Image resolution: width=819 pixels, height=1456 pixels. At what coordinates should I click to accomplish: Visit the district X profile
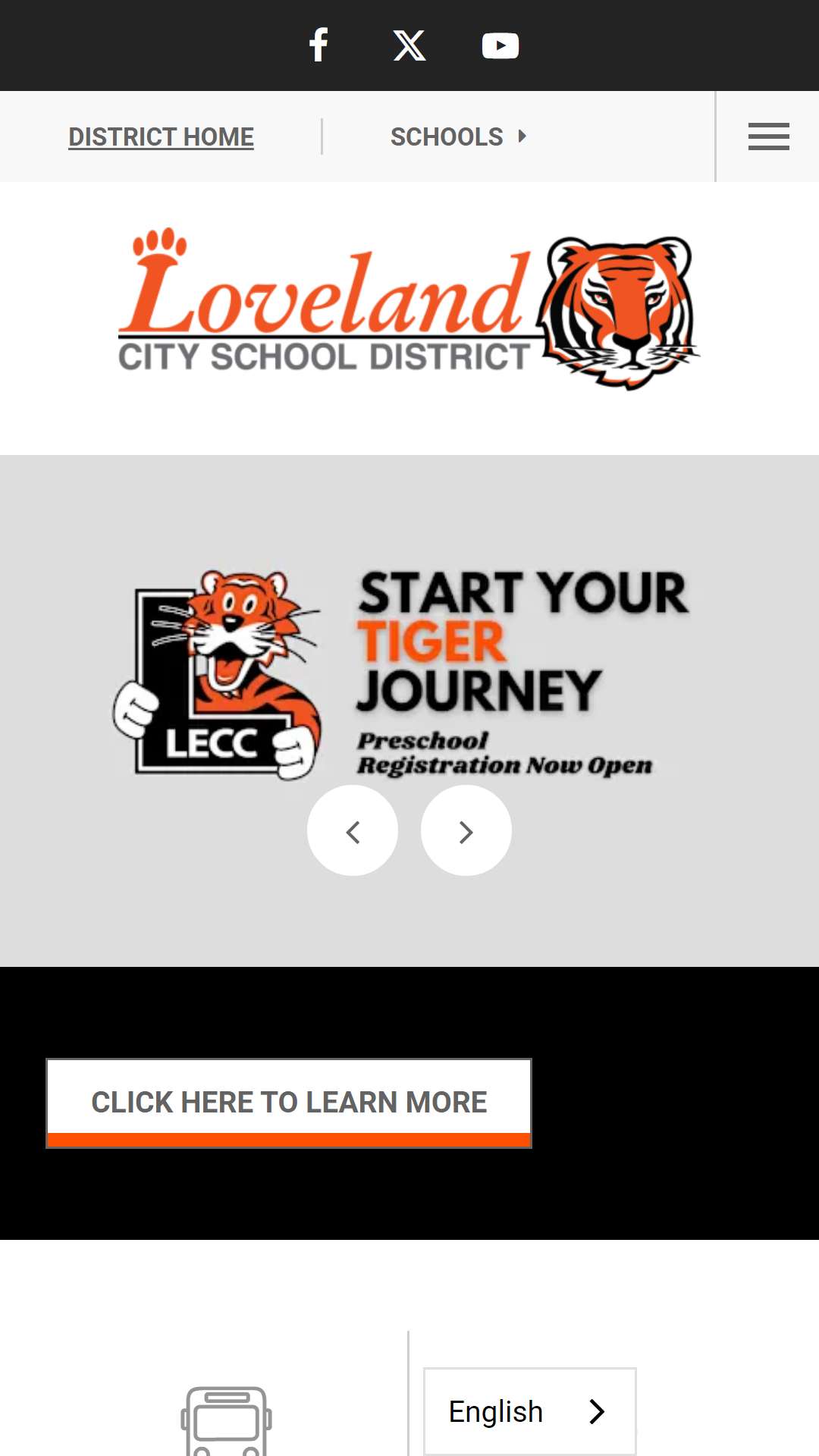pyautogui.click(x=409, y=45)
